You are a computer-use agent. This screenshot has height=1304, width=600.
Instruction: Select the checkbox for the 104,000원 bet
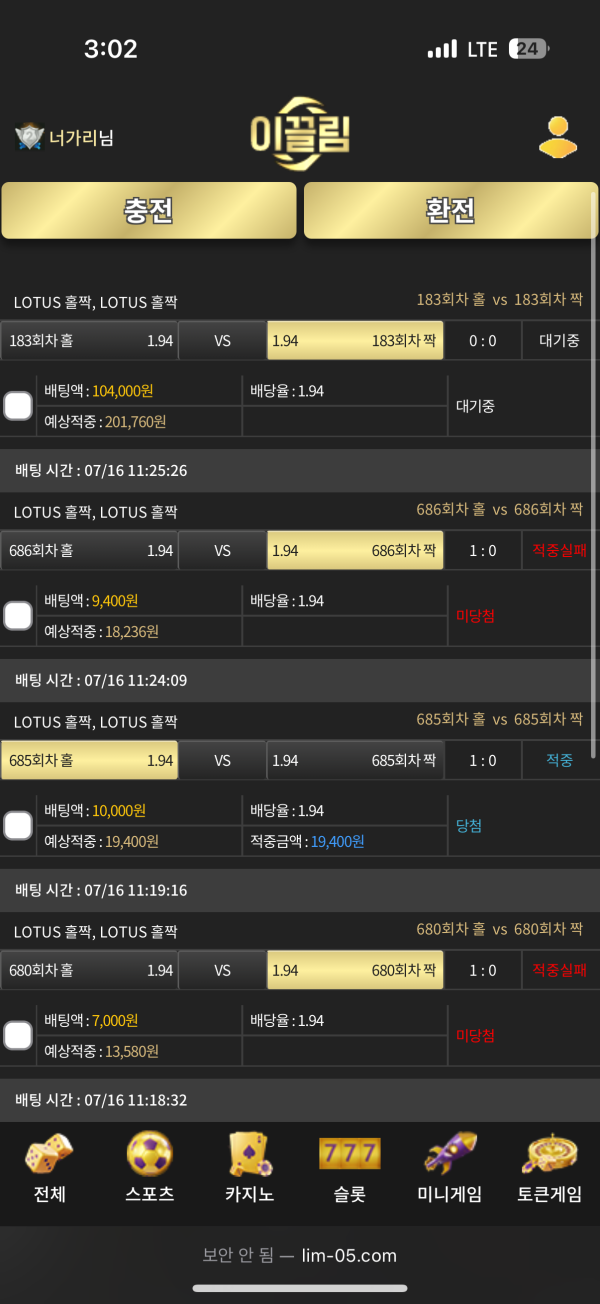(18, 406)
